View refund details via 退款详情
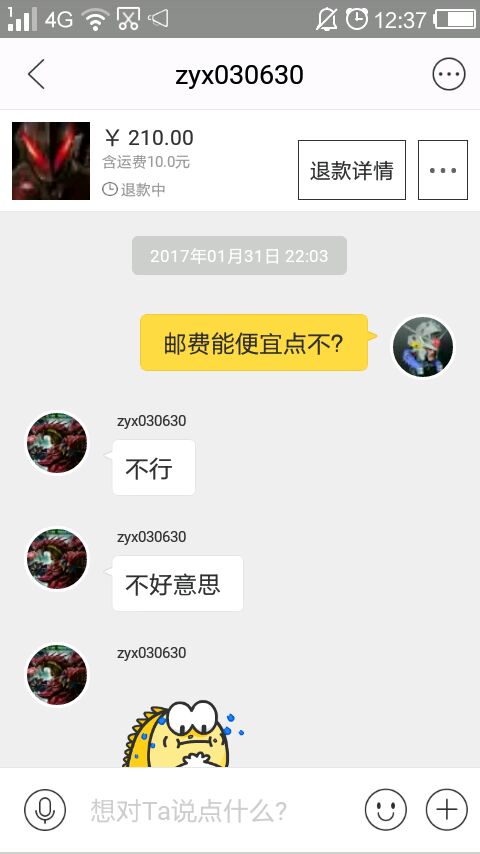 click(x=351, y=170)
